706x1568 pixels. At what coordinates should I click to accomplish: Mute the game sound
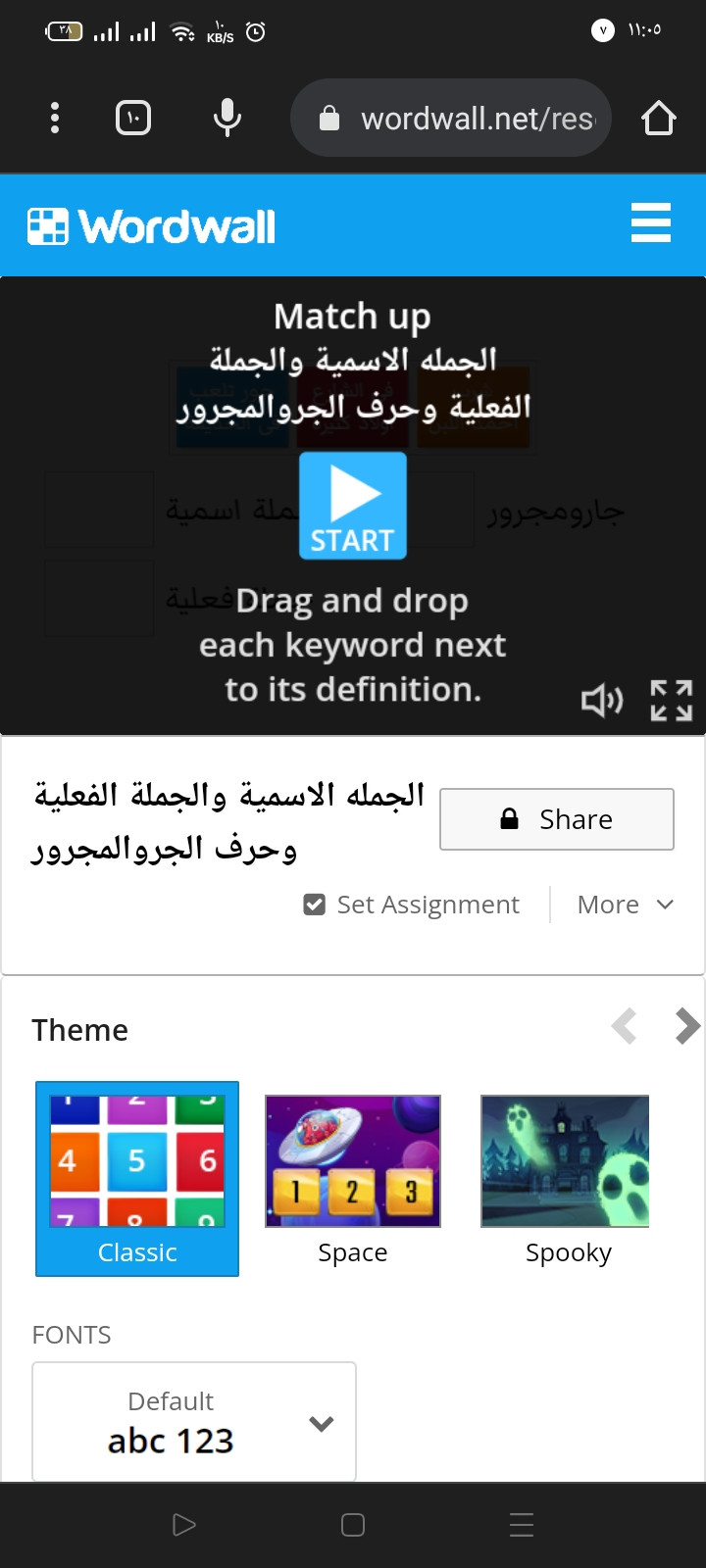click(601, 701)
